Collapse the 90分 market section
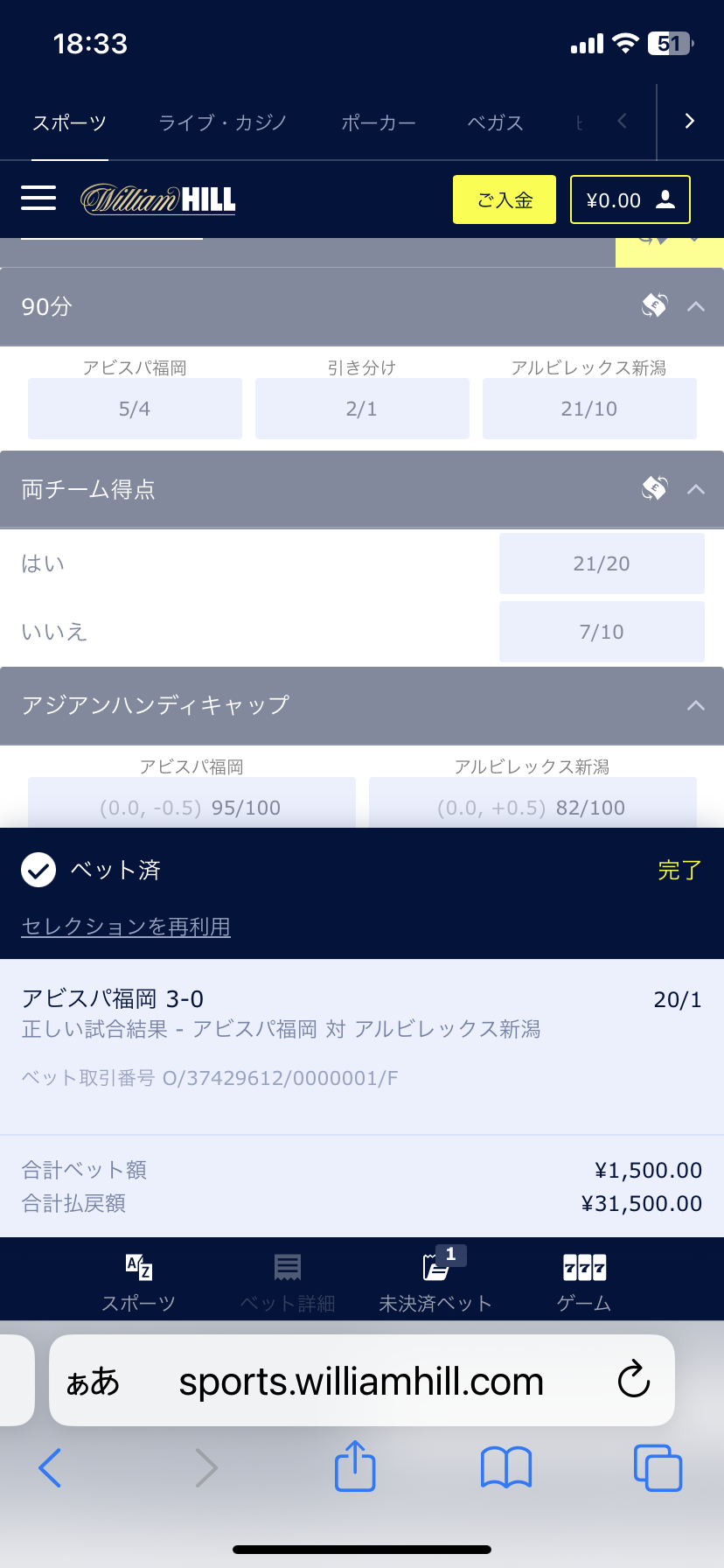 coord(696,306)
